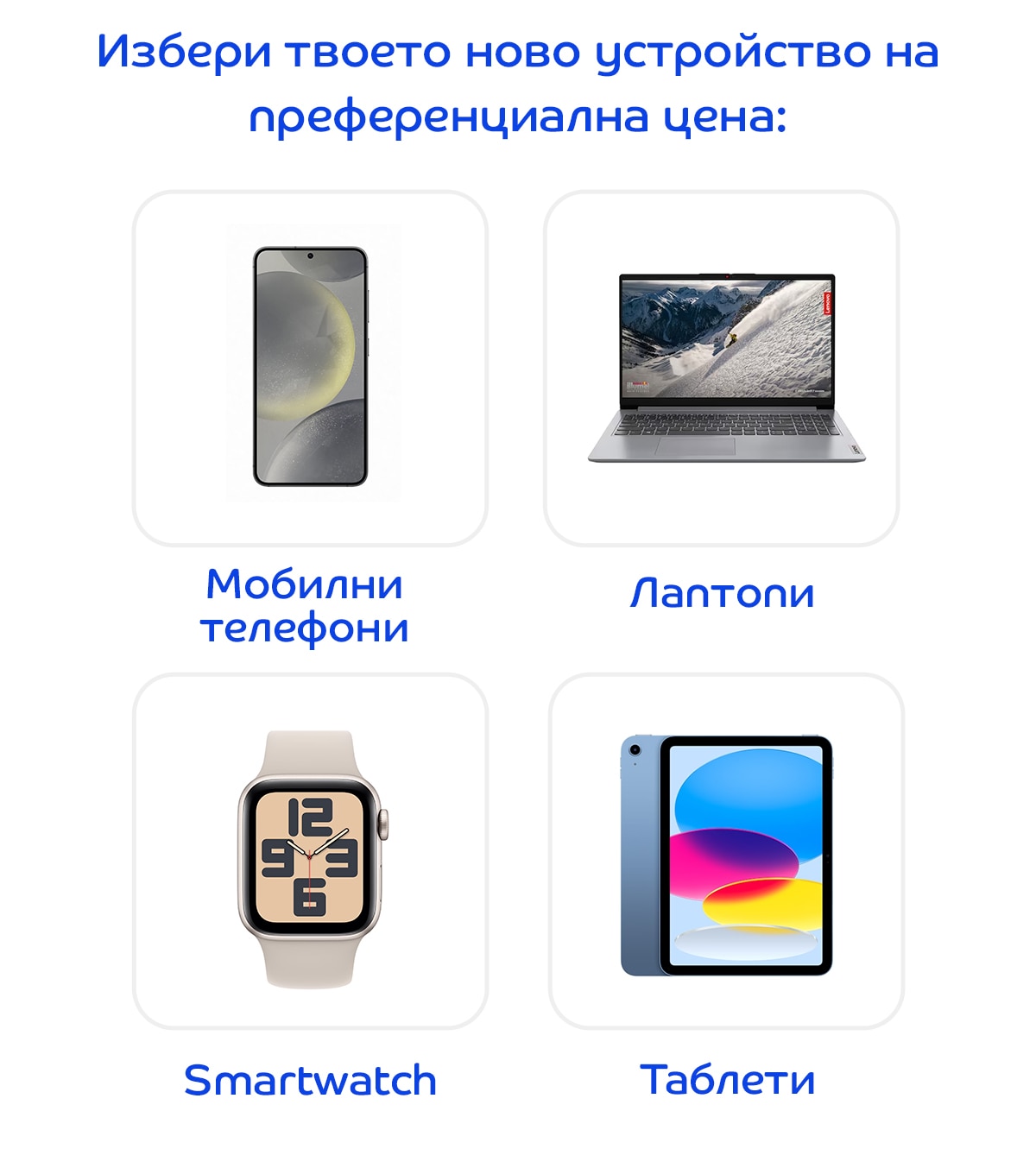The height and width of the screenshot is (1168, 1036).
Task: Select the tablets tile card
Action: [725, 855]
